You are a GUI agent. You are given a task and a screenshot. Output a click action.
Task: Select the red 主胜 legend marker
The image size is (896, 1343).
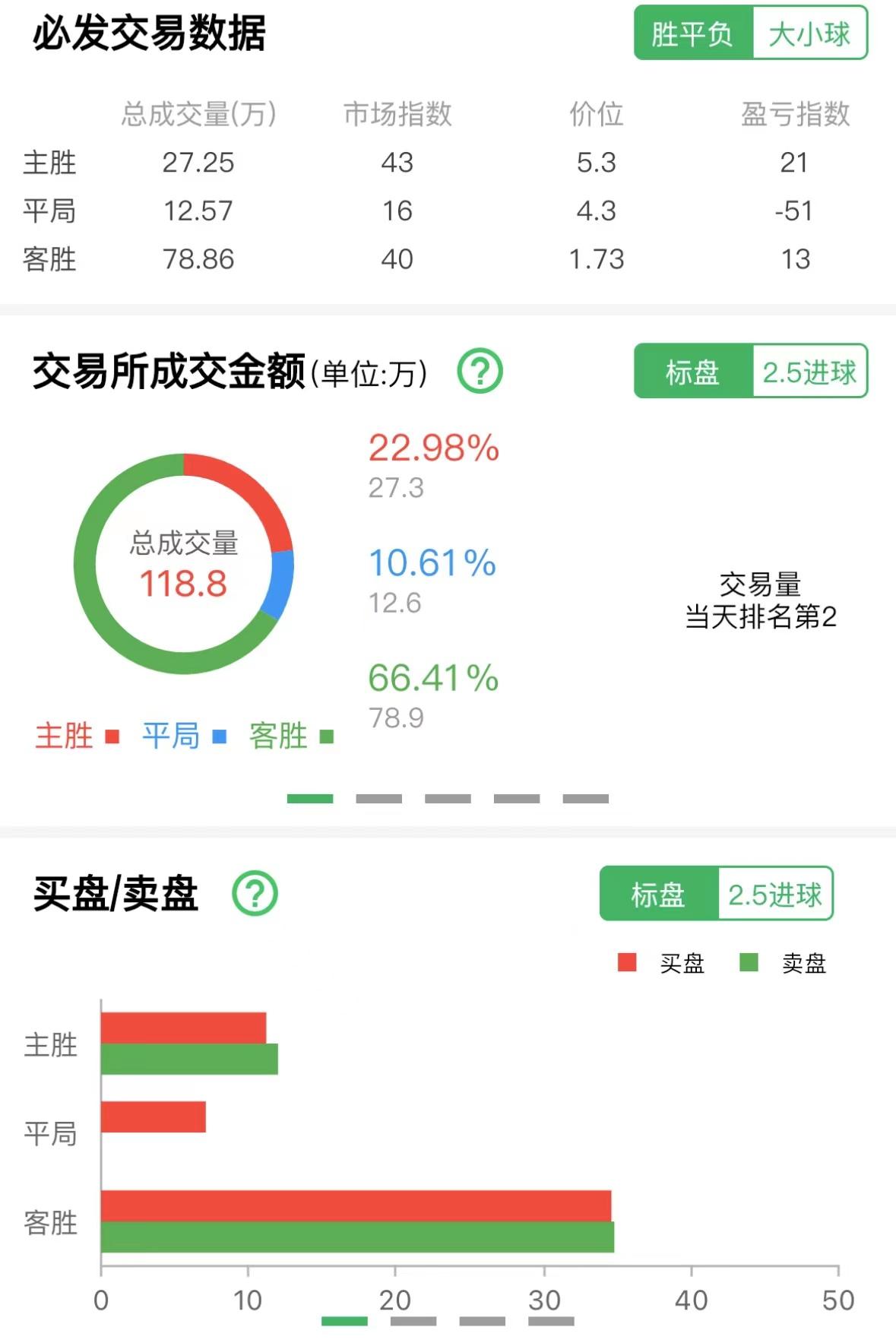[x=111, y=735]
